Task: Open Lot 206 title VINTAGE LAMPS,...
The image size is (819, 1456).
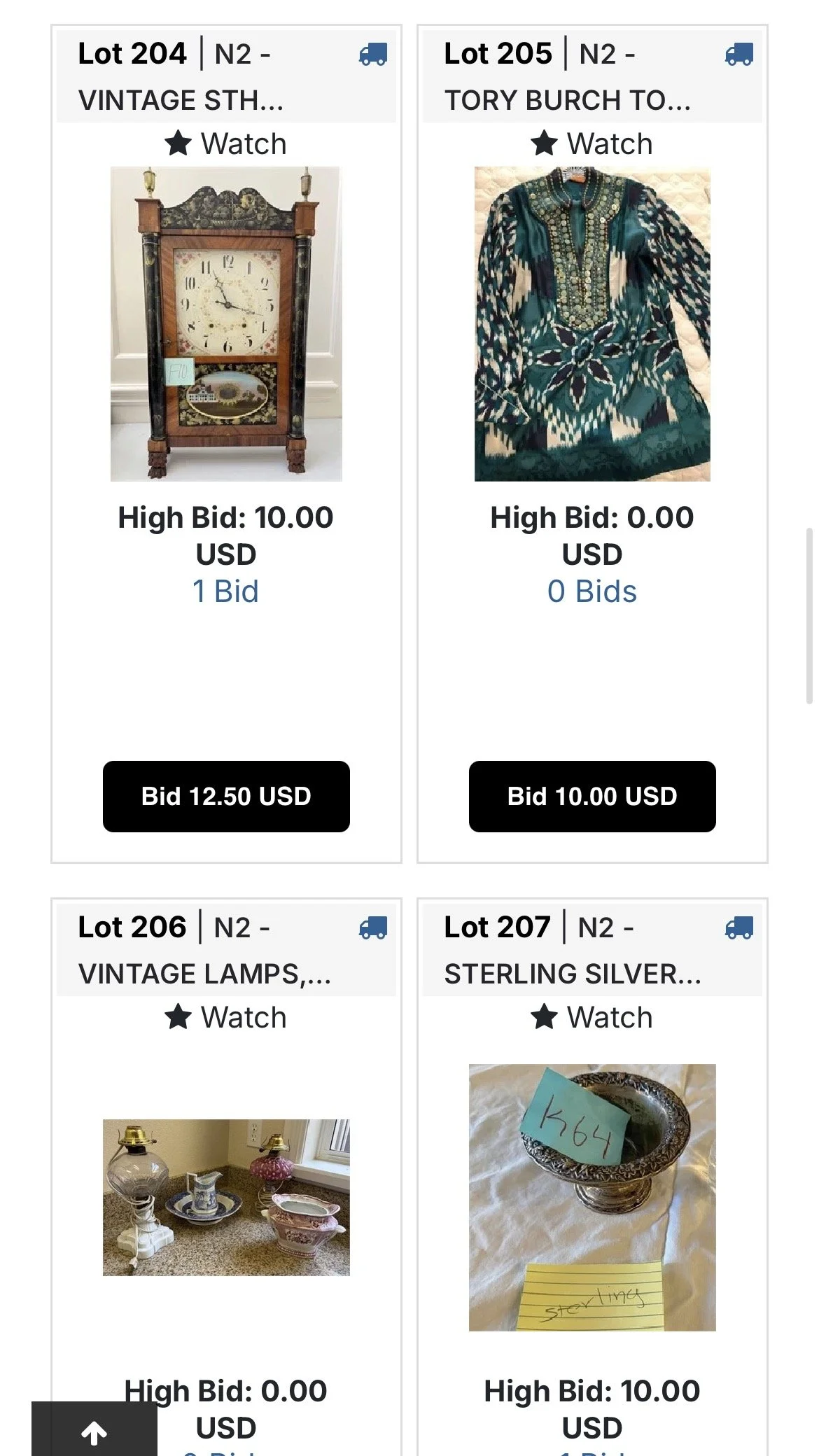Action: pyautogui.click(x=204, y=974)
